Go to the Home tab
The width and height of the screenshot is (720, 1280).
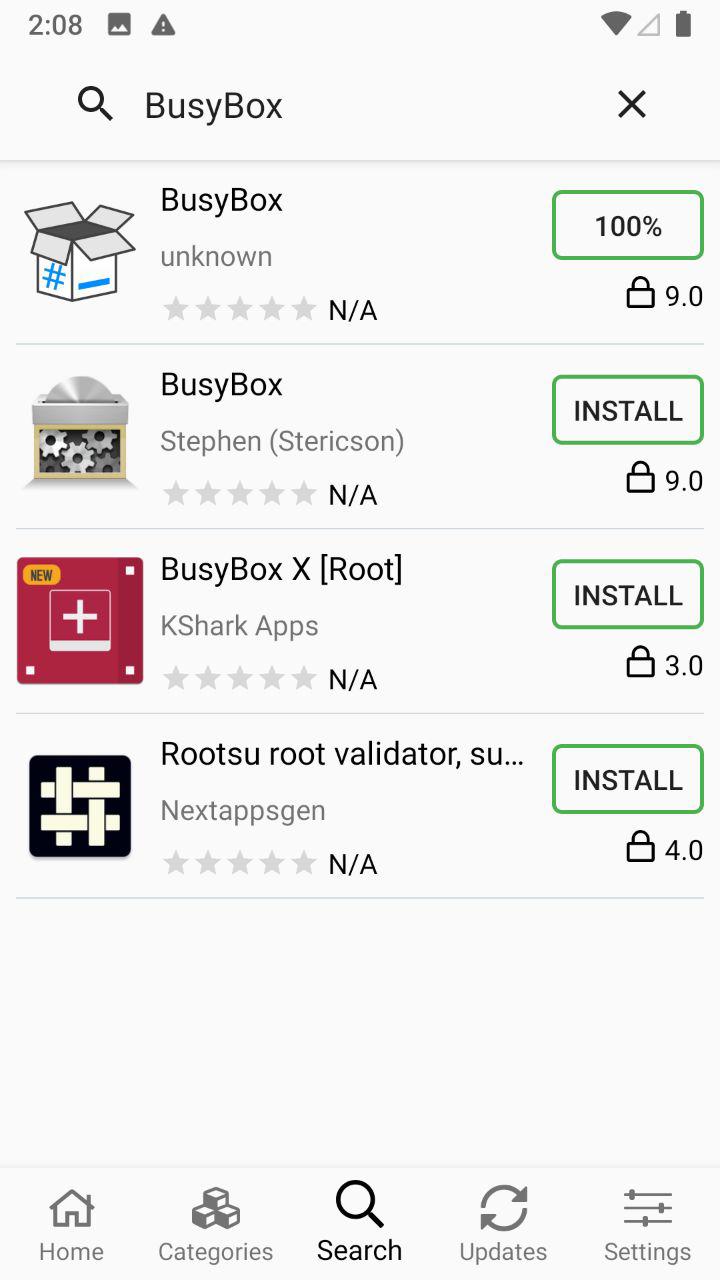71,1224
